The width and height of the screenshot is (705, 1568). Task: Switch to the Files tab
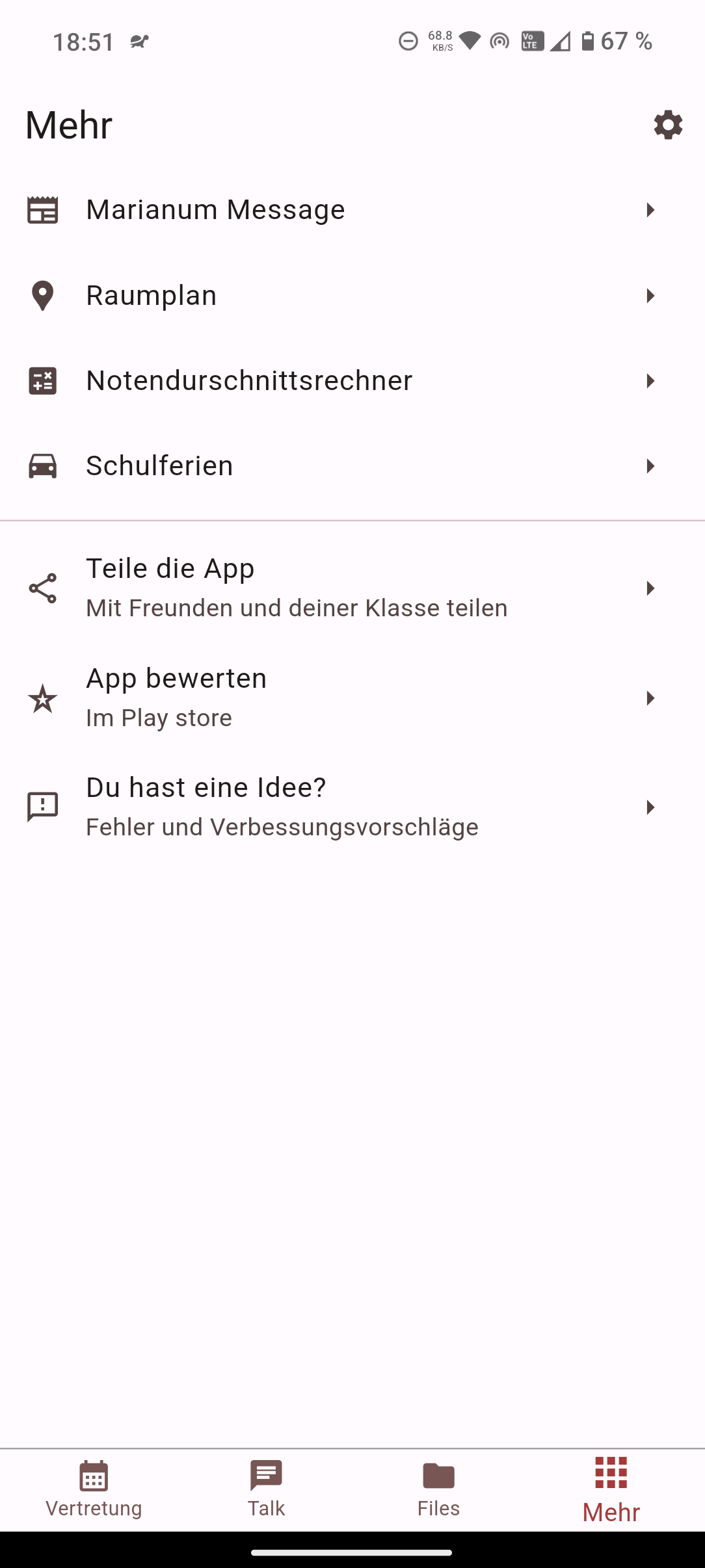point(438,1489)
